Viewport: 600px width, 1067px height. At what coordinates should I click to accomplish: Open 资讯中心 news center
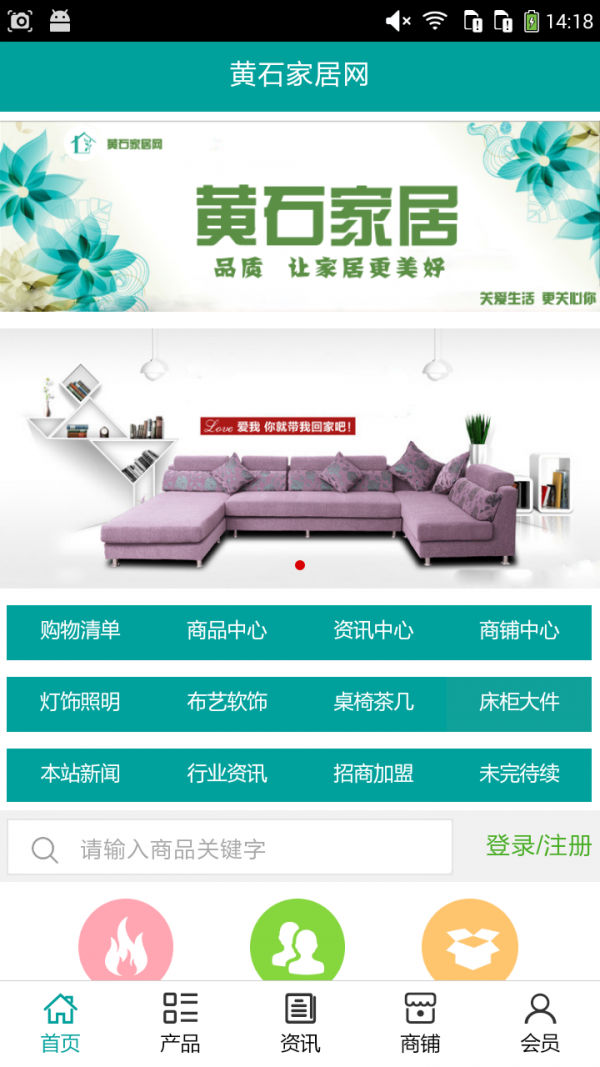[x=373, y=631]
